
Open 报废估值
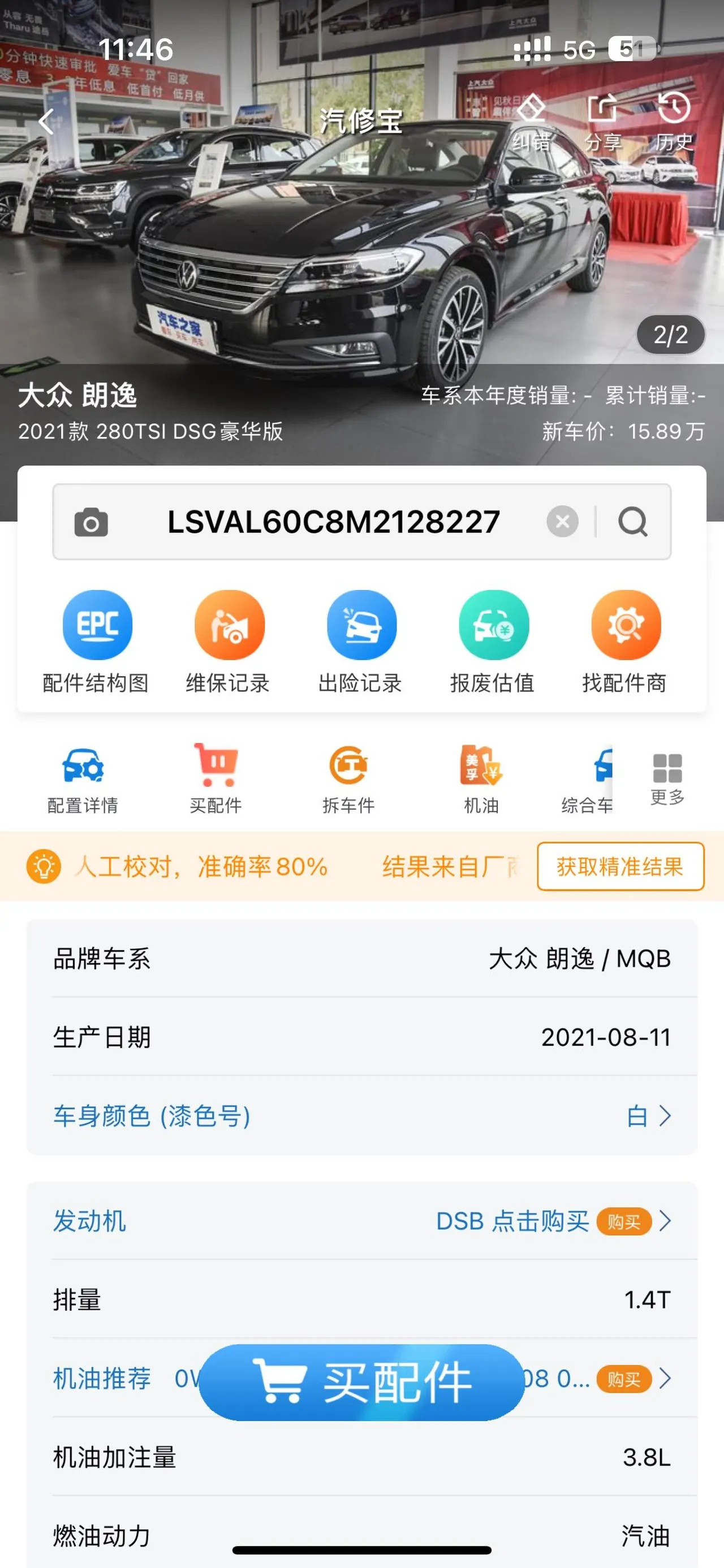[x=493, y=642]
